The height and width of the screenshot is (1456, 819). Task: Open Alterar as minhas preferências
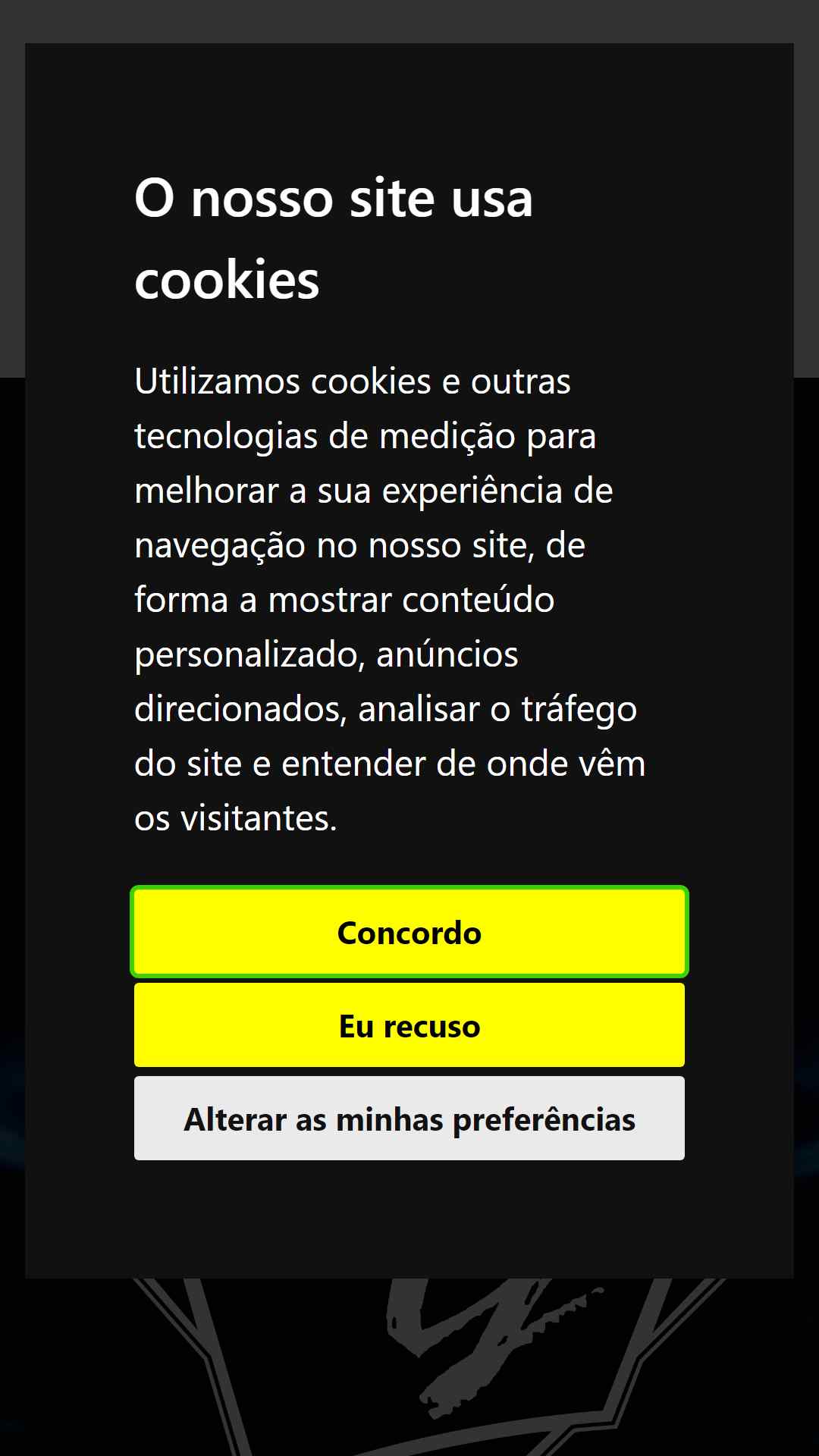pos(409,1119)
